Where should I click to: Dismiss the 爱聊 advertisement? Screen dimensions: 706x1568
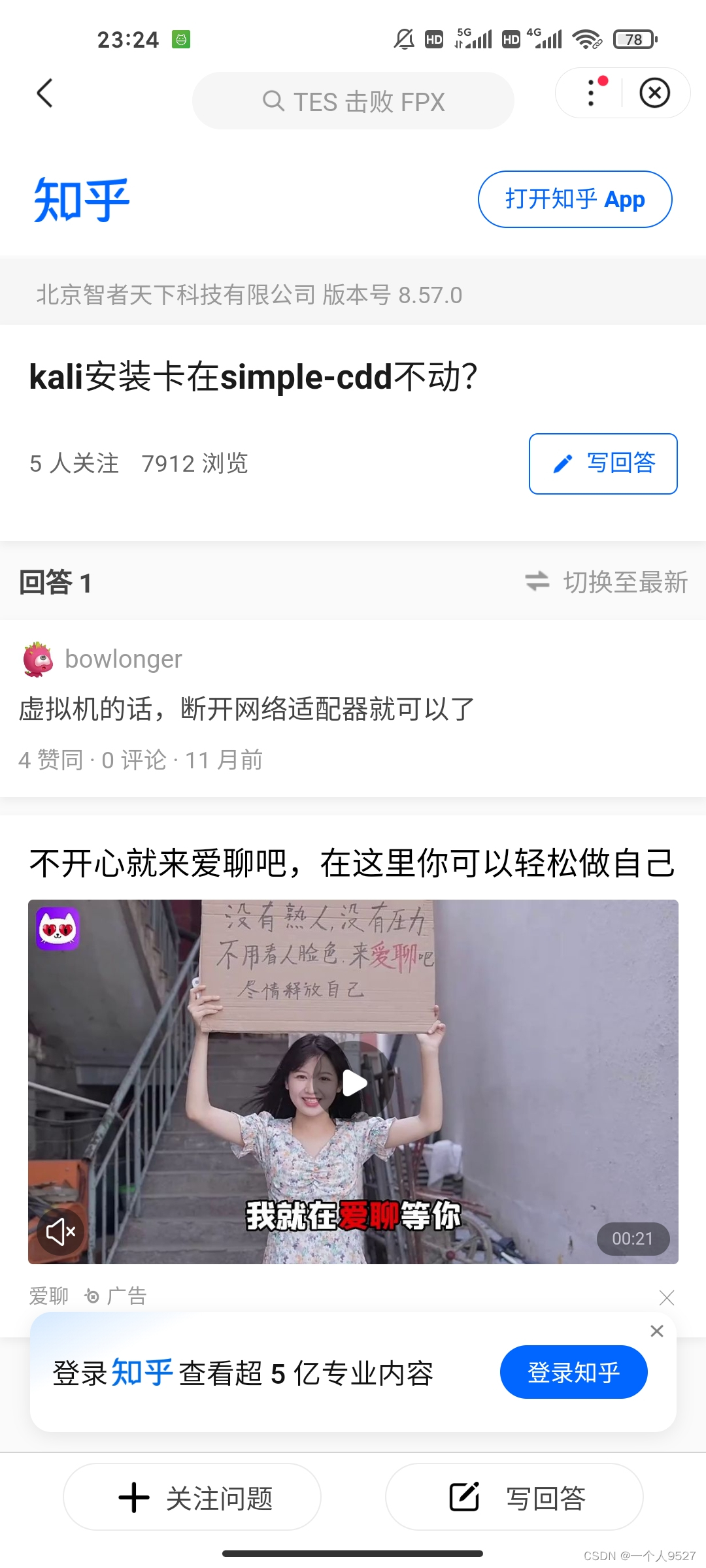click(x=666, y=1298)
